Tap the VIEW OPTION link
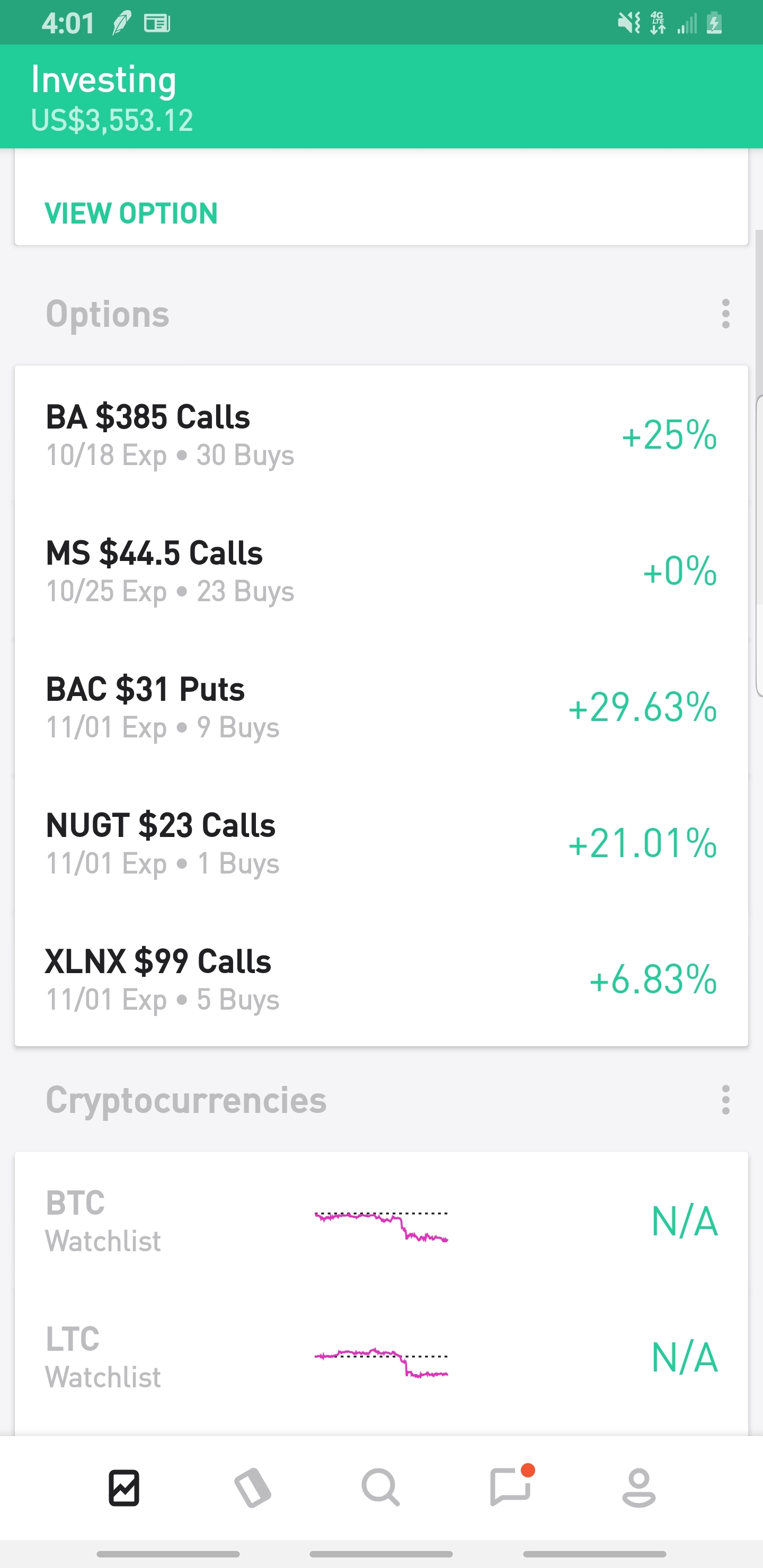The image size is (763, 1568). pyautogui.click(x=131, y=213)
